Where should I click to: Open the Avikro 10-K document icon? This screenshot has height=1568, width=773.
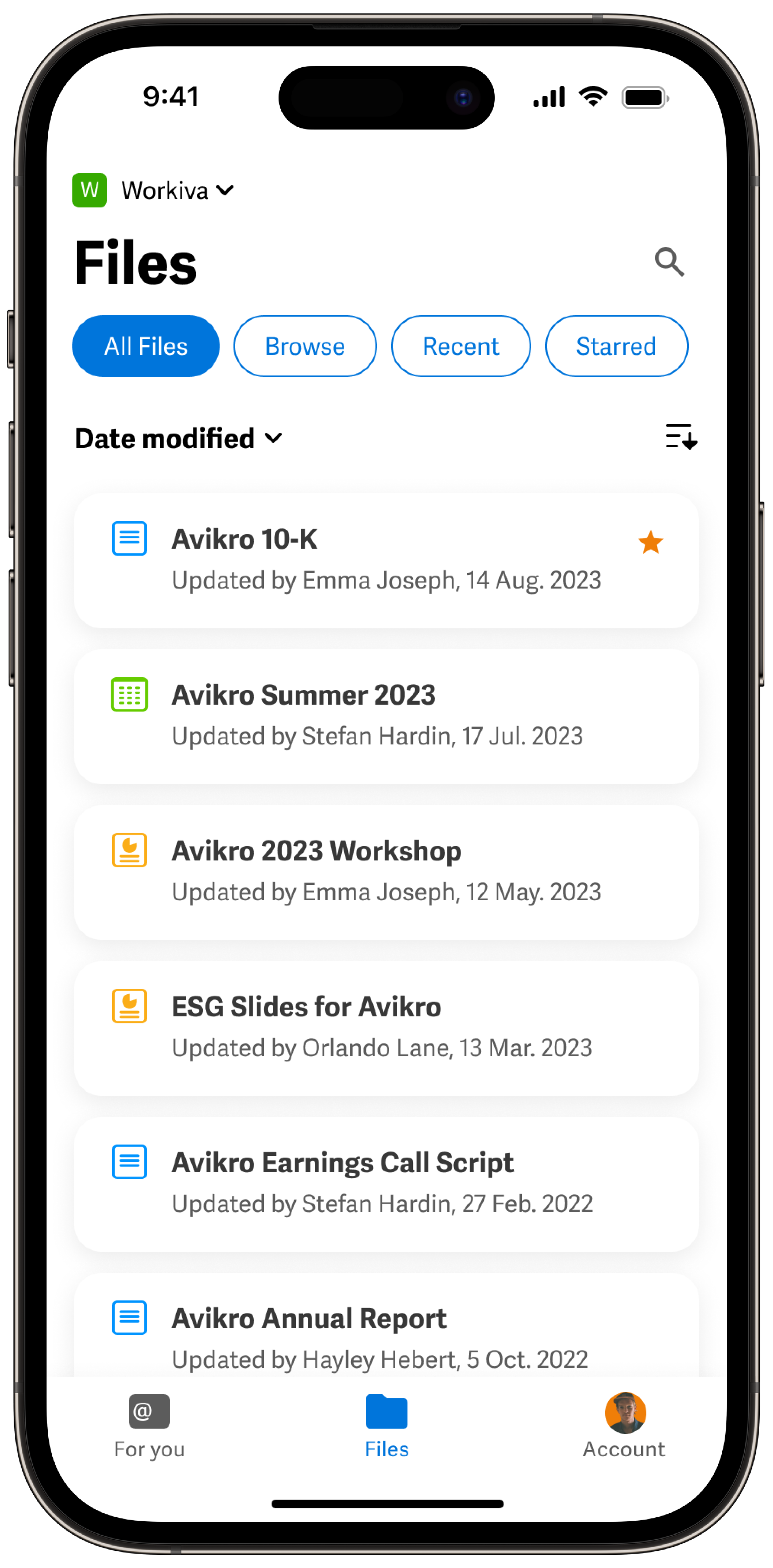tap(129, 538)
